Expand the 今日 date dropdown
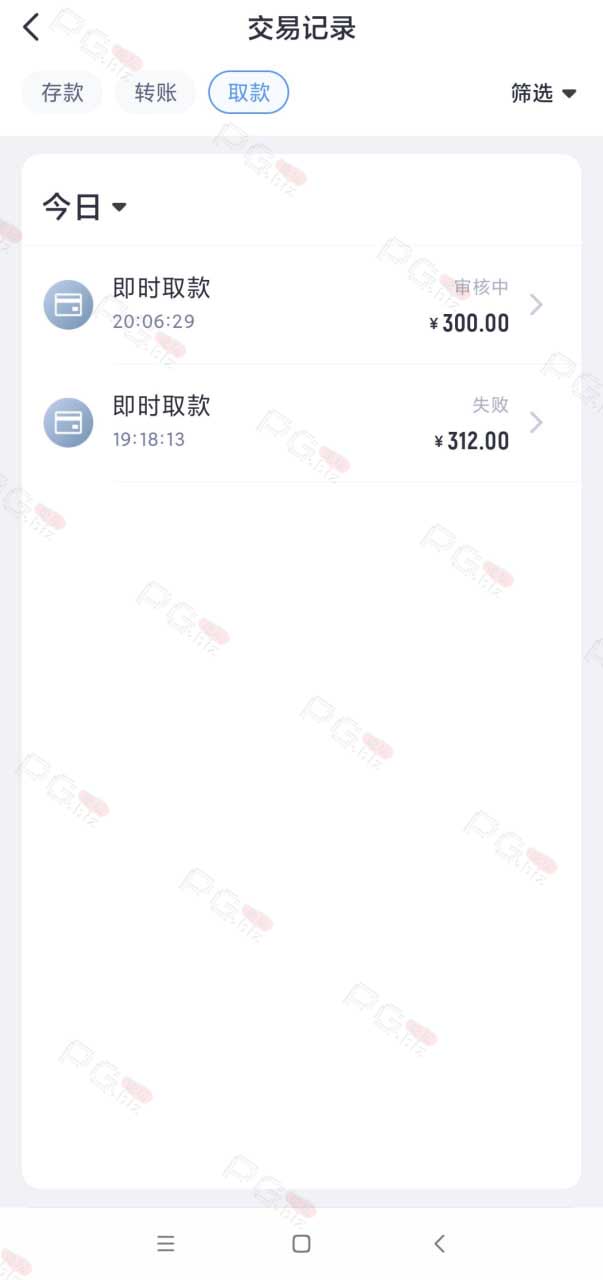 tap(84, 207)
